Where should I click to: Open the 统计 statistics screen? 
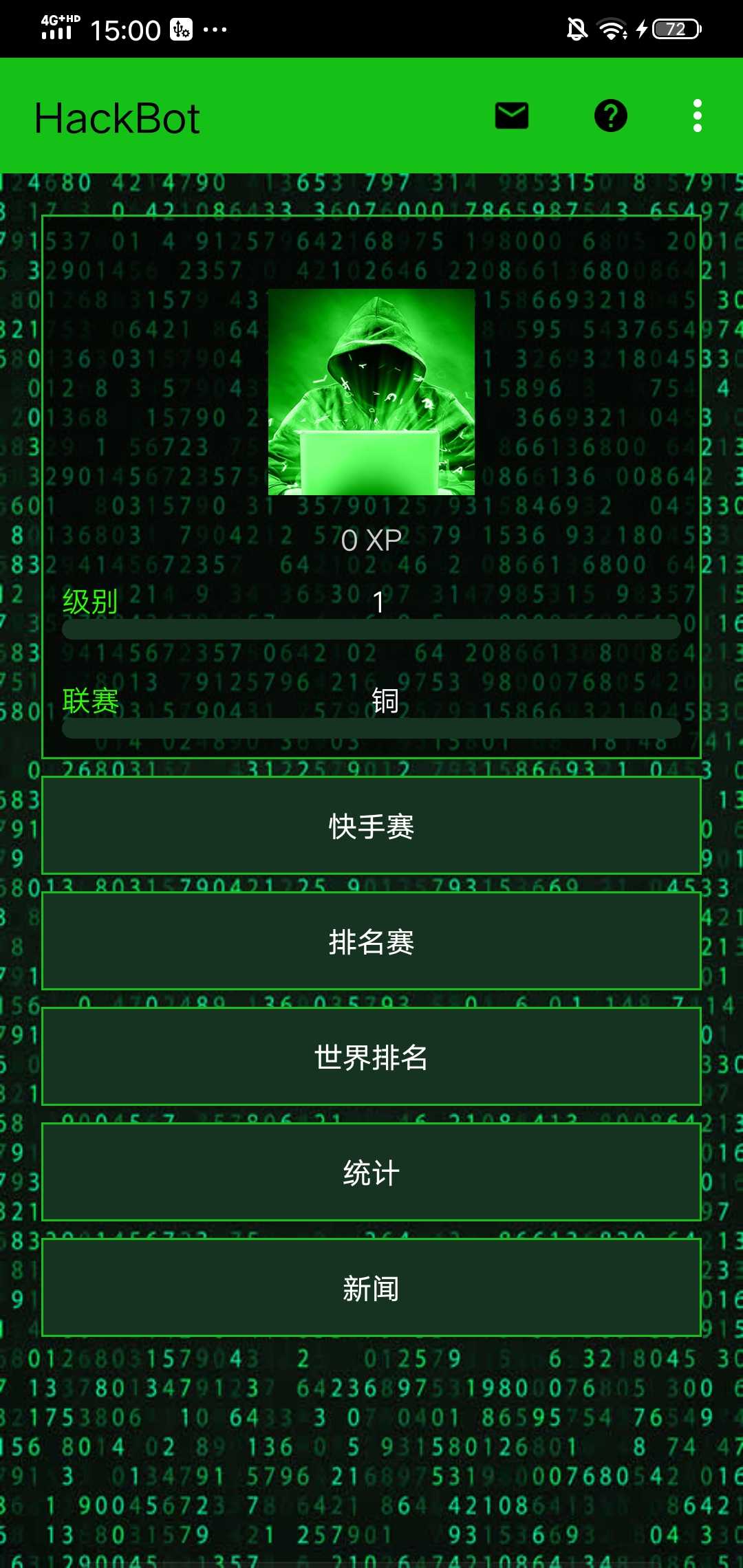pyautogui.click(x=371, y=1173)
